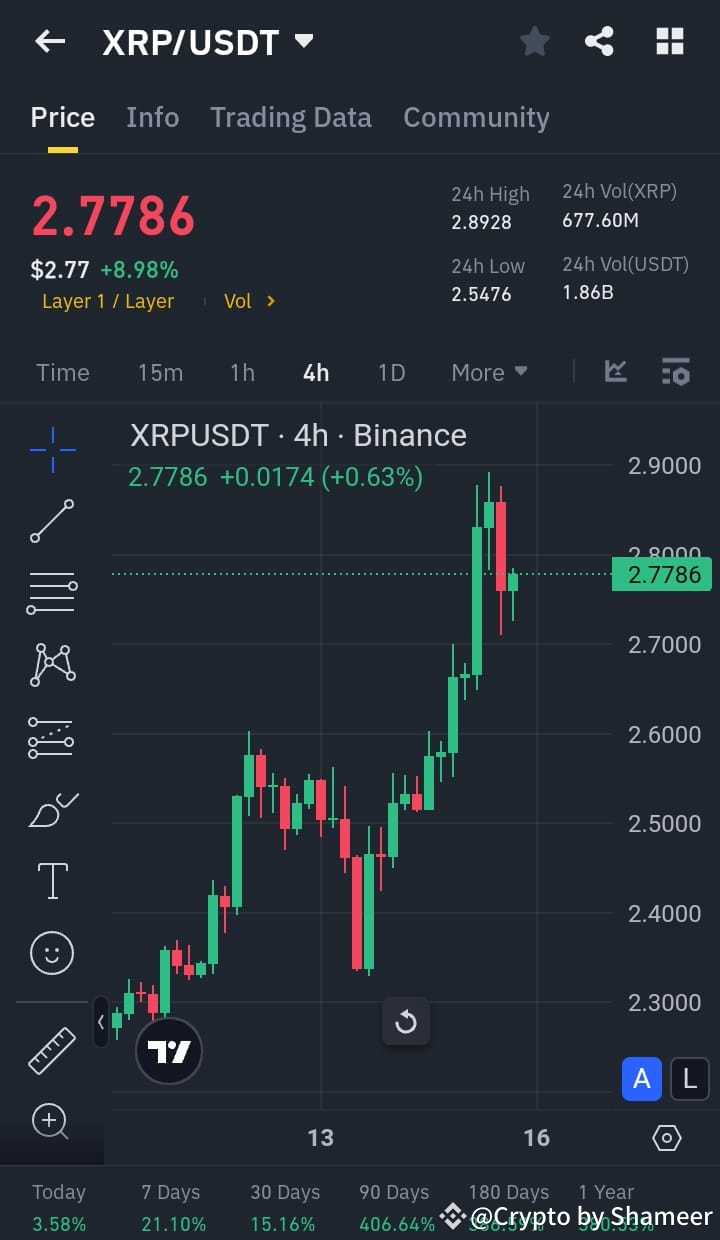Screen dimensions: 720x1240
Task: Reset the chart view with reload icon
Action: coord(406,1022)
